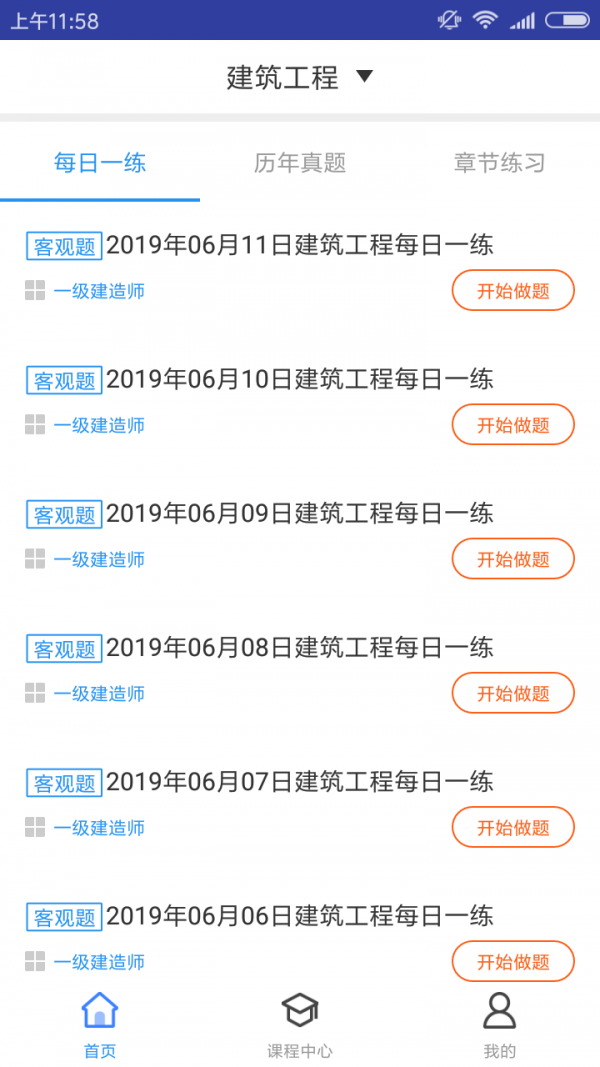600x1067 pixels.
Task: Expand the 建筑工程 subject dropdown
Action: coord(300,77)
